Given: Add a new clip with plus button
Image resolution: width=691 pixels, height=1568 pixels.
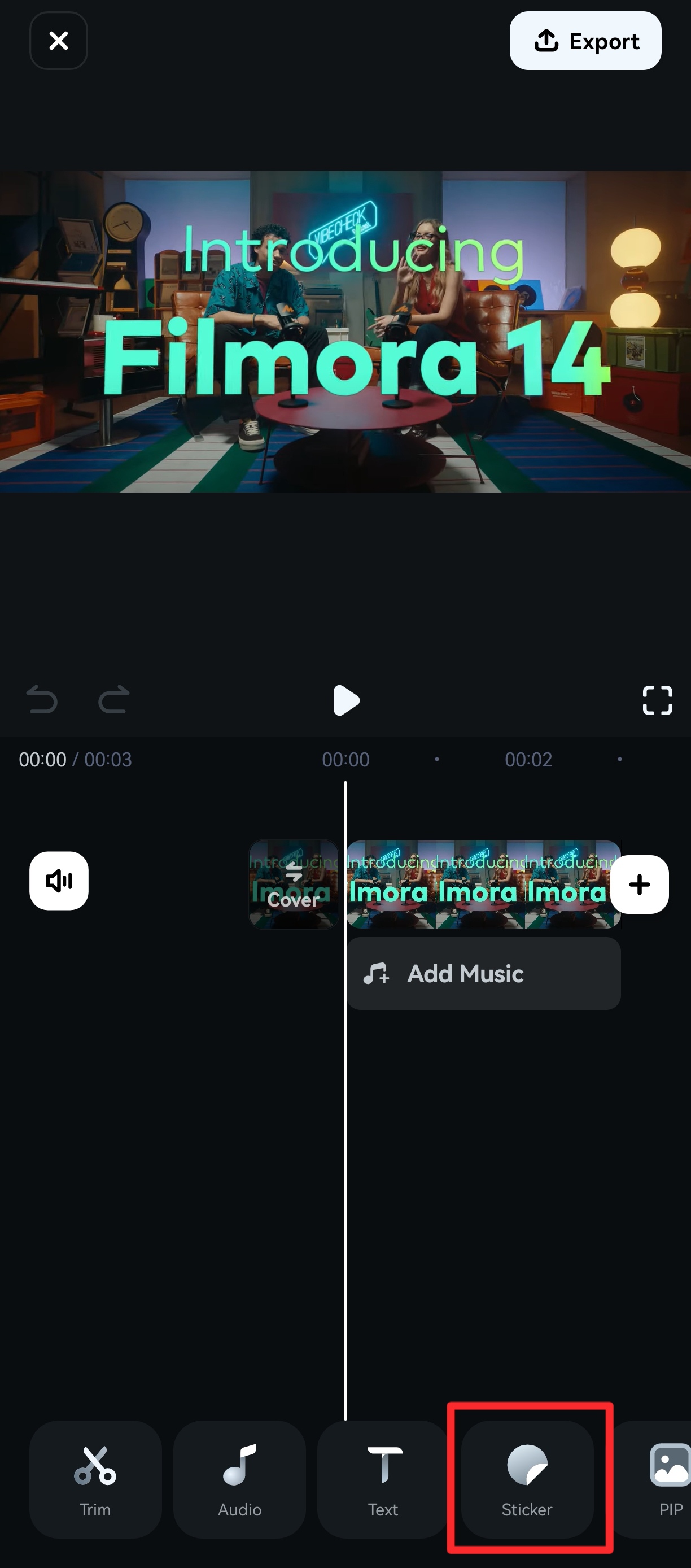Looking at the screenshot, I should 638,885.
